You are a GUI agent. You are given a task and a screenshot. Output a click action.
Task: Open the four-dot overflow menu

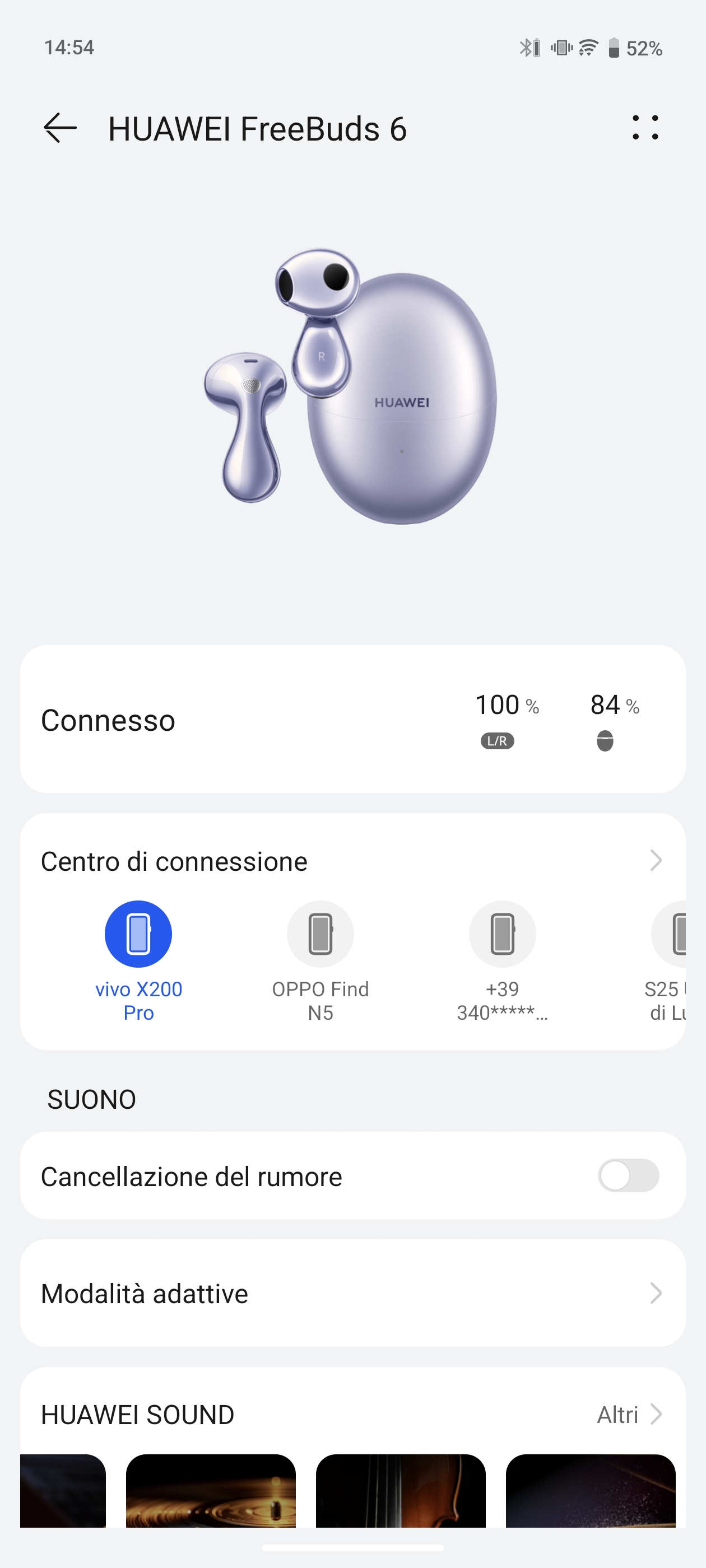click(x=645, y=128)
